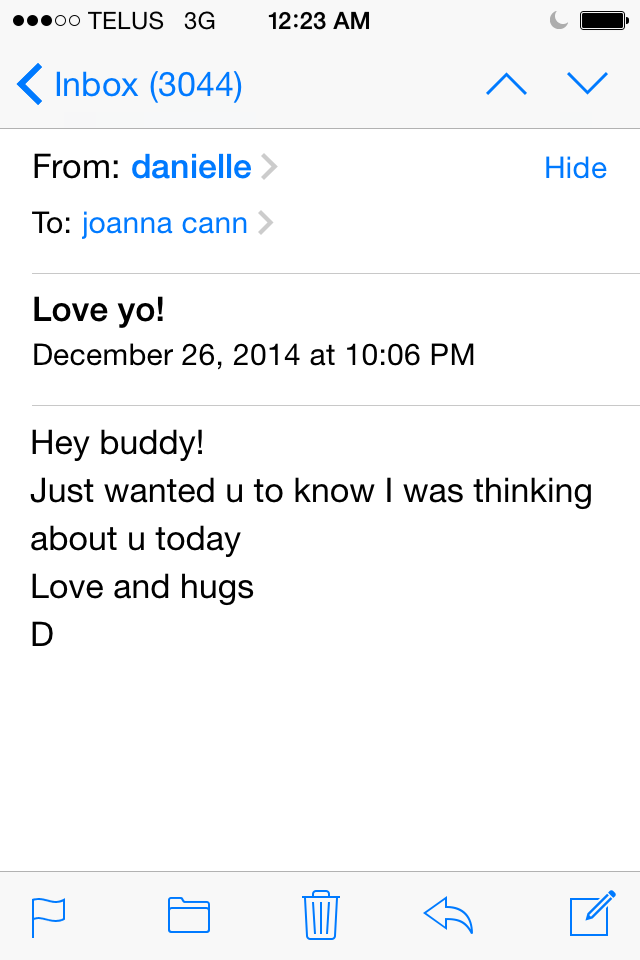Move this email to a folder
The image size is (640, 960).
point(188,916)
